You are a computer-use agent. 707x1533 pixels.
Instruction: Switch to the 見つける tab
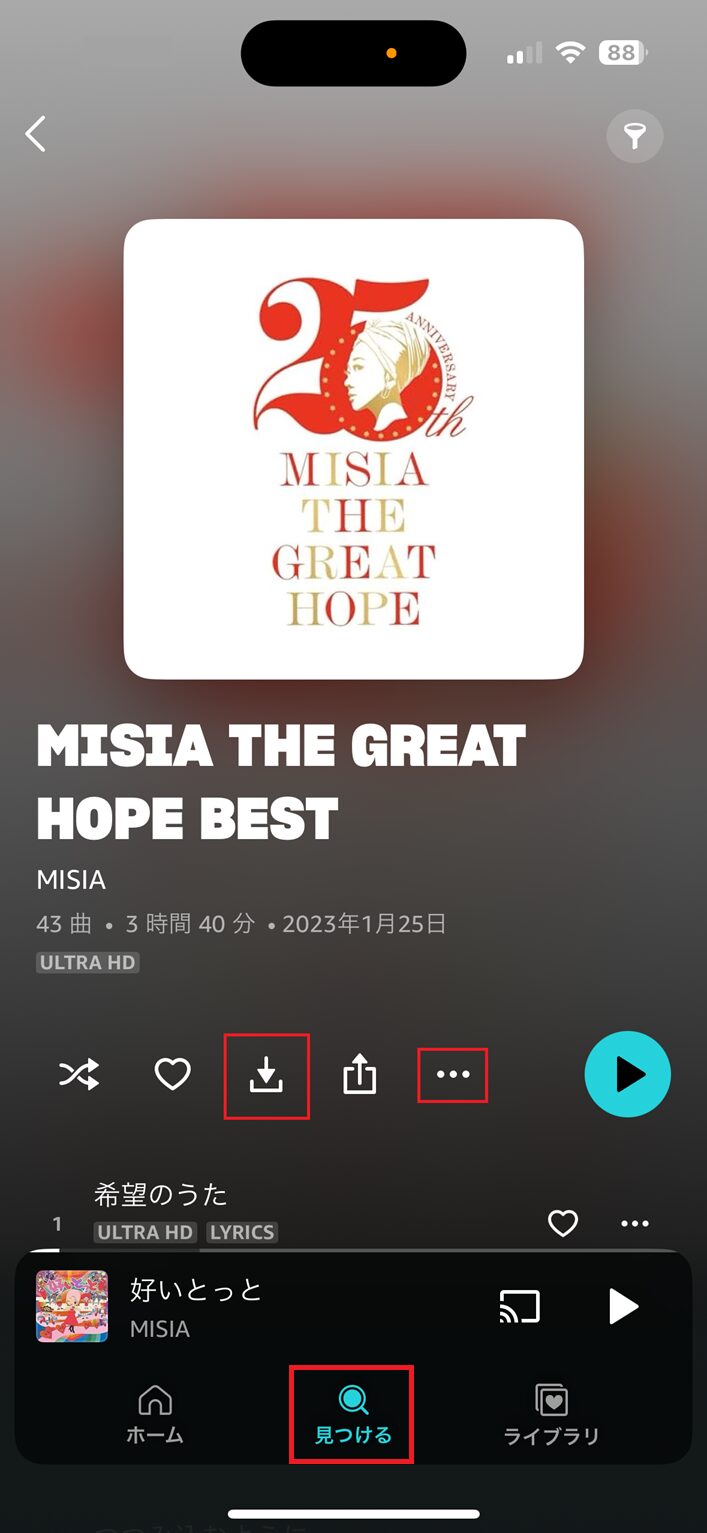(x=352, y=1415)
